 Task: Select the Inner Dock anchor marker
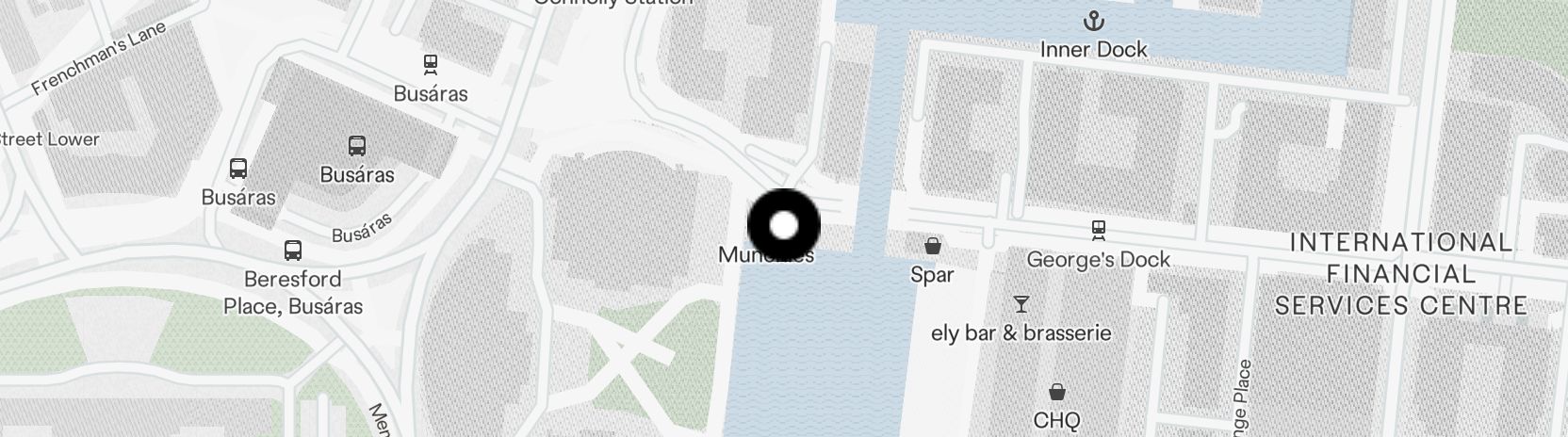pos(1094,21)
